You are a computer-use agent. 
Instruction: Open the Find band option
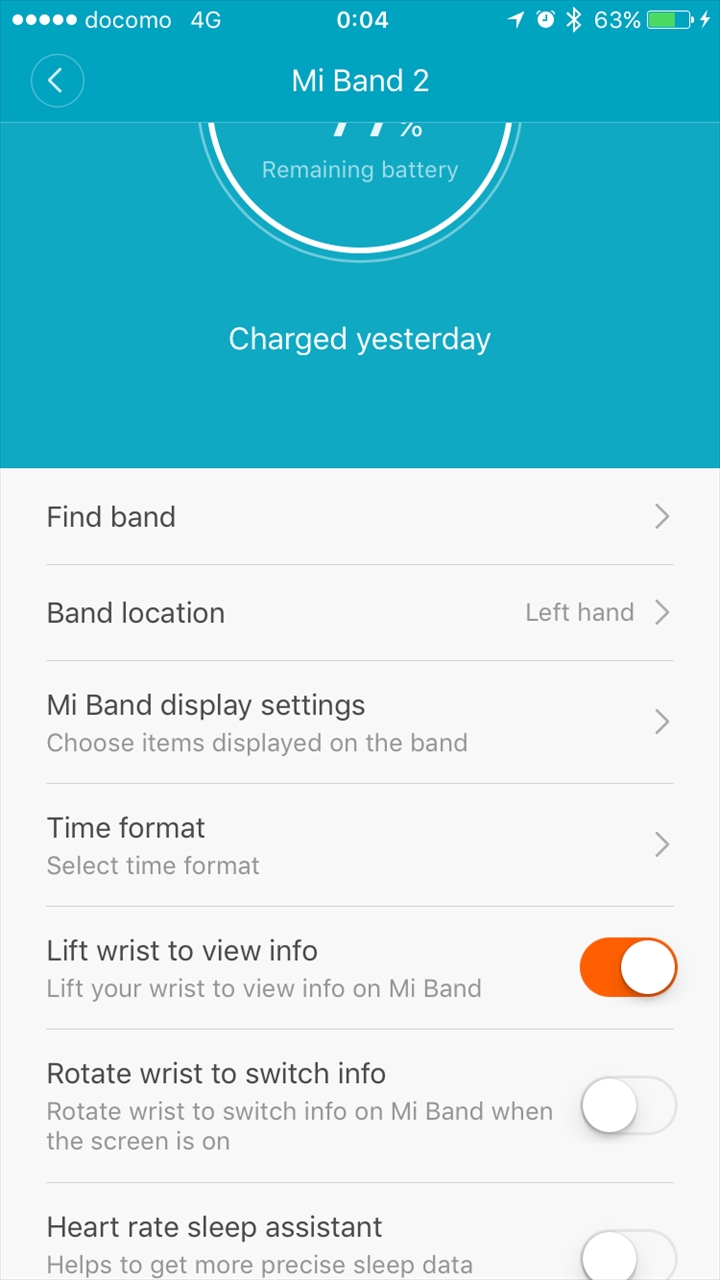point(360,517)
